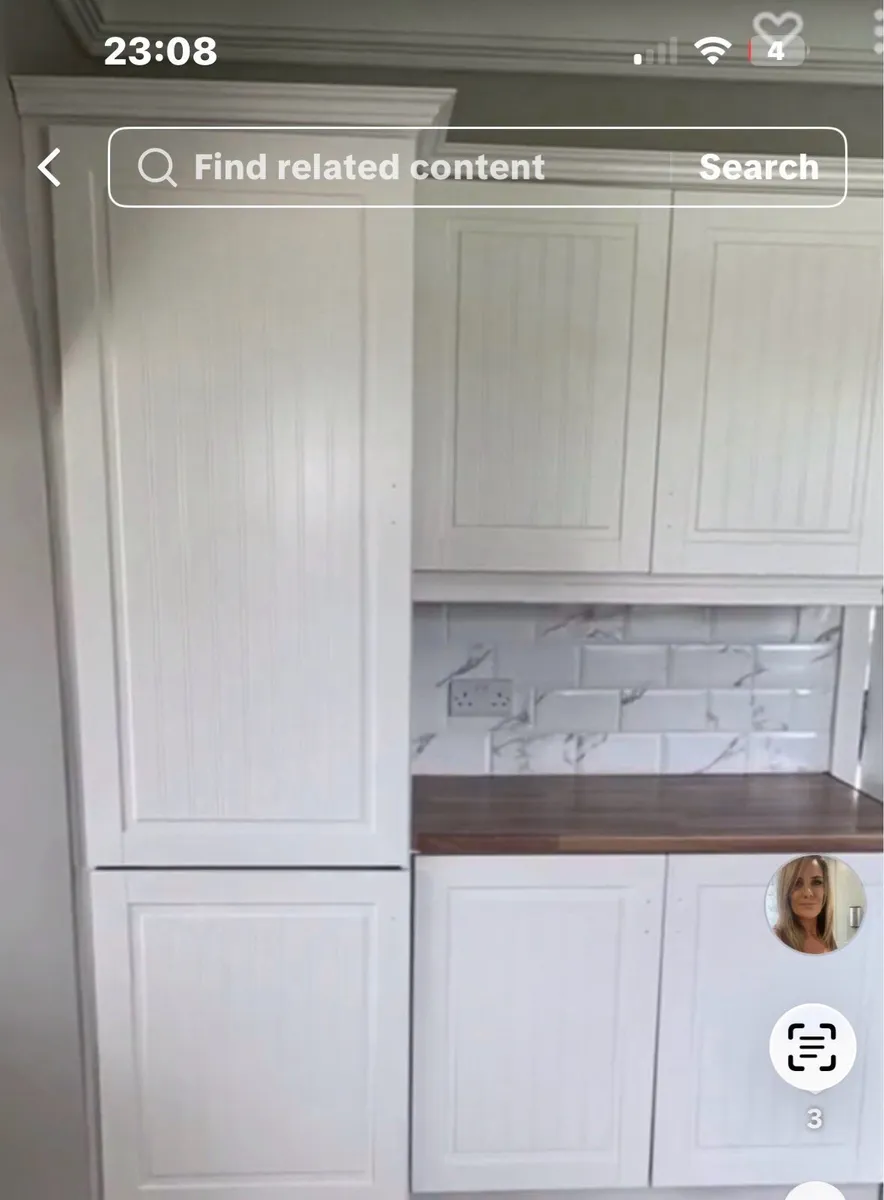Go back with the arrow icon
The width and height of the screenshot is (884, 1200).
pyautogui.click(x=50, y=167)
